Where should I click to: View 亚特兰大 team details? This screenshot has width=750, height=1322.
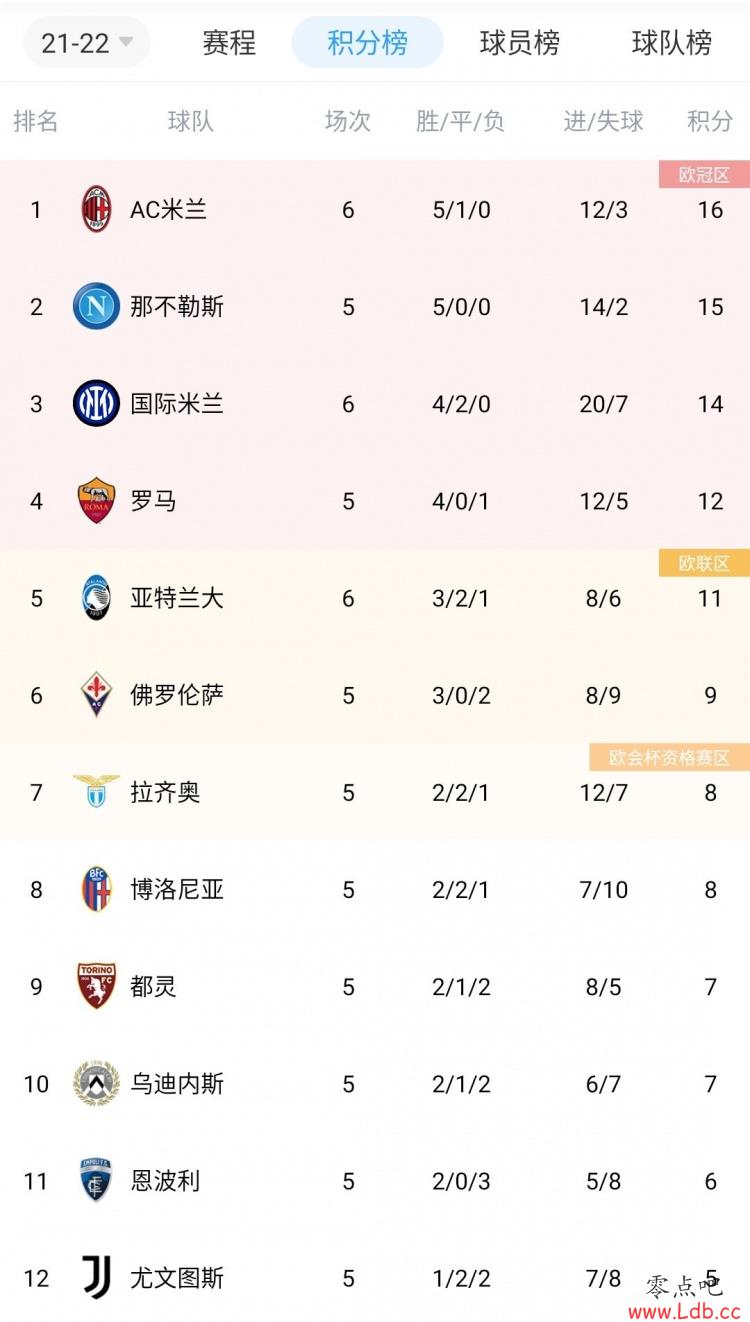375,598
